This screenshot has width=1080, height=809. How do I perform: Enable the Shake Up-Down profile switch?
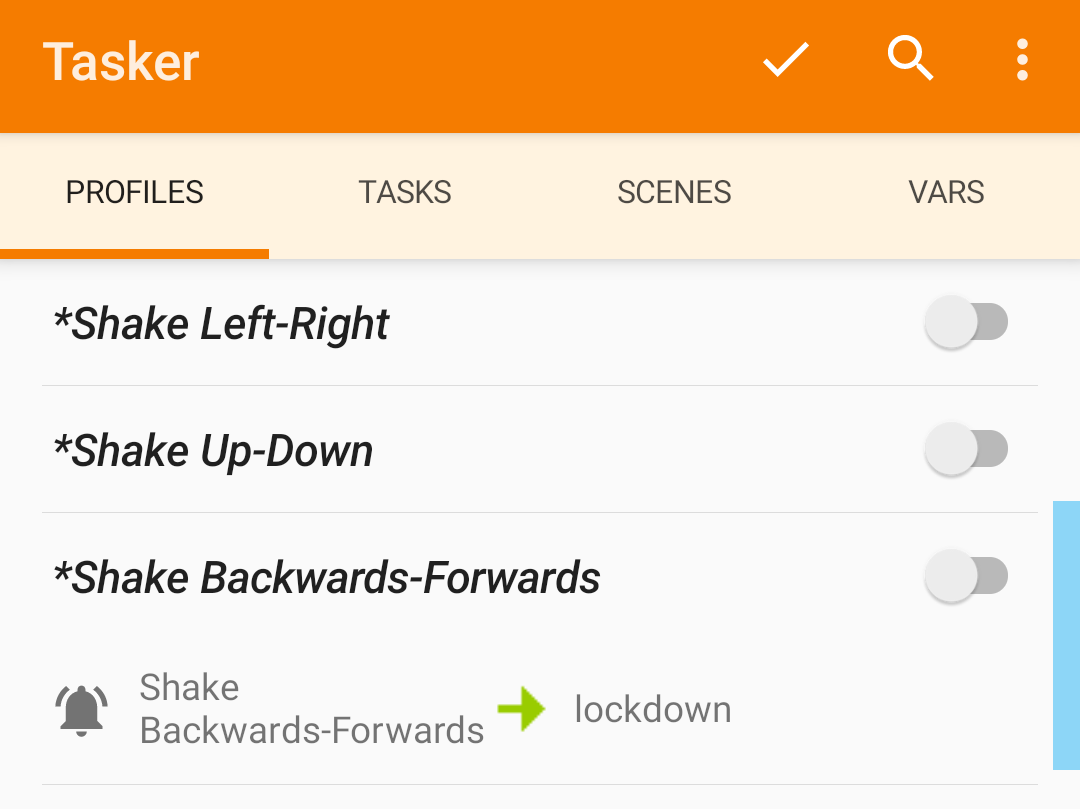click(966, 450)
